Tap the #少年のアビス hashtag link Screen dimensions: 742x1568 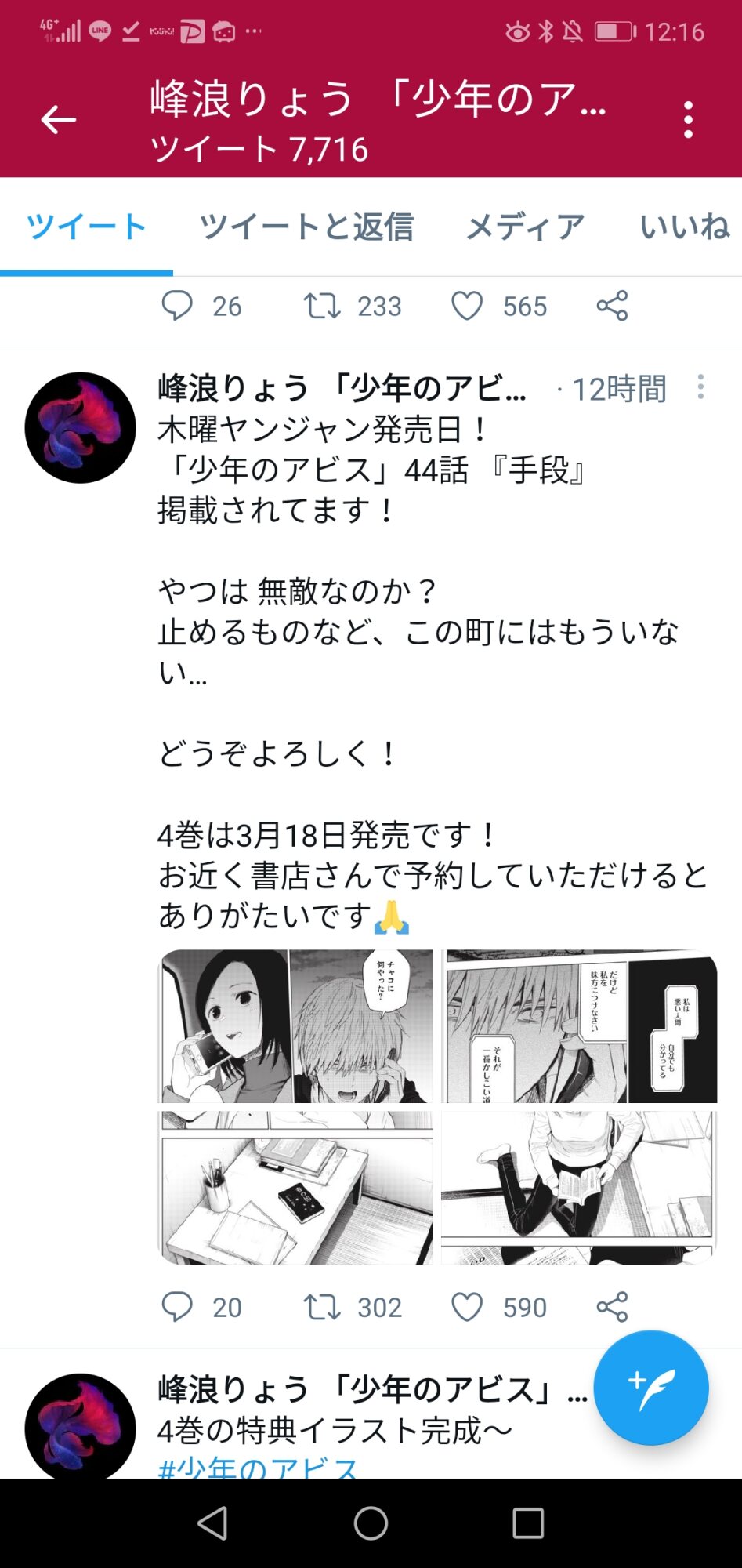259,1468
